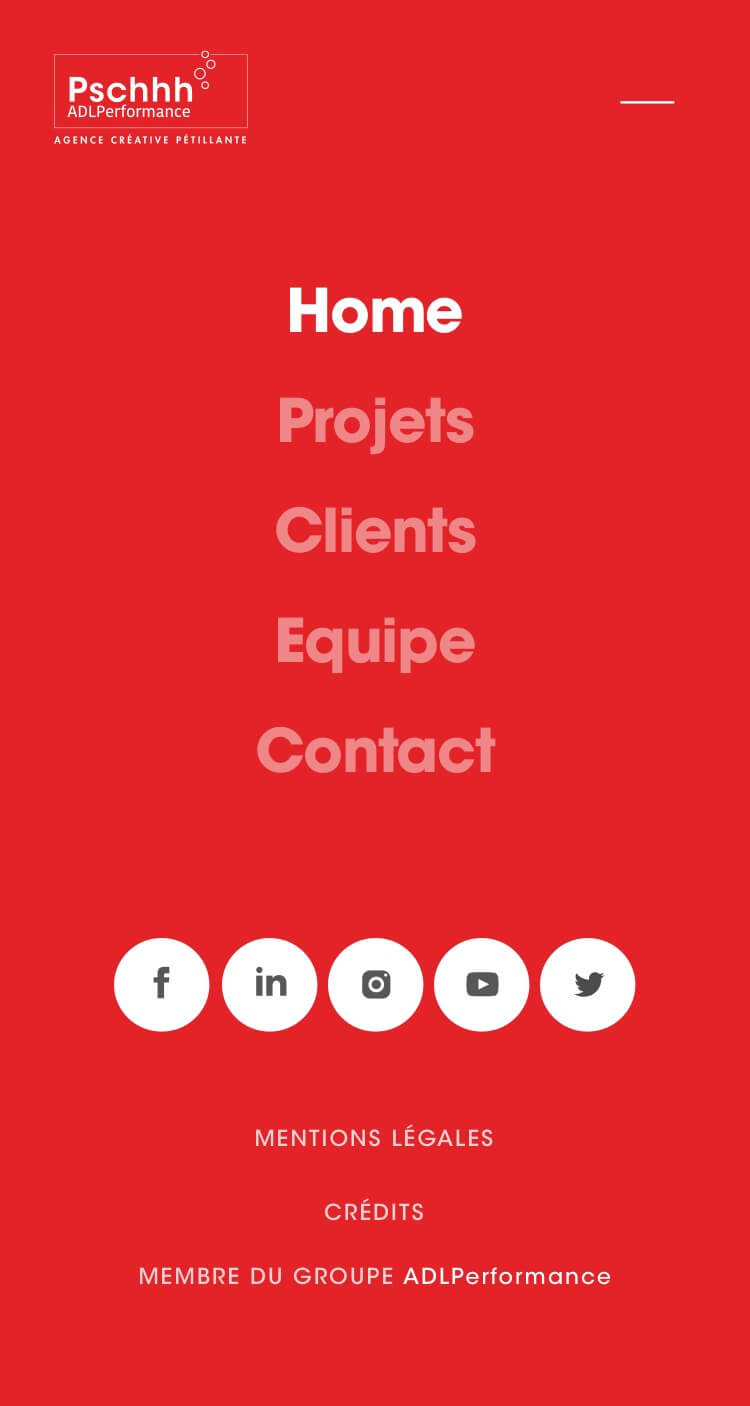Open the Twitter profile
Screen dimensions: 750x1406
tap(588, 984)
